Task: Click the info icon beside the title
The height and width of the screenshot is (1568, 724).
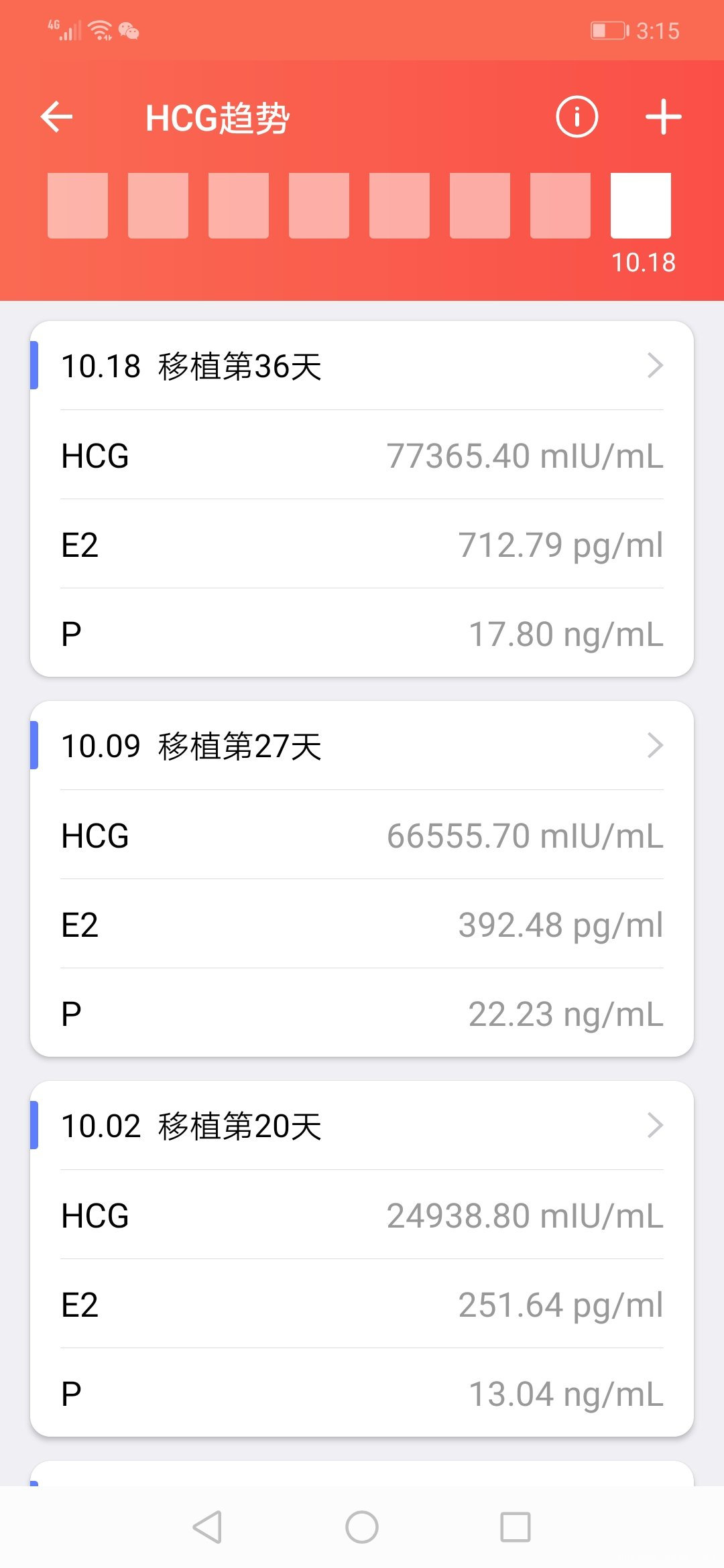Action: (577, 117)
